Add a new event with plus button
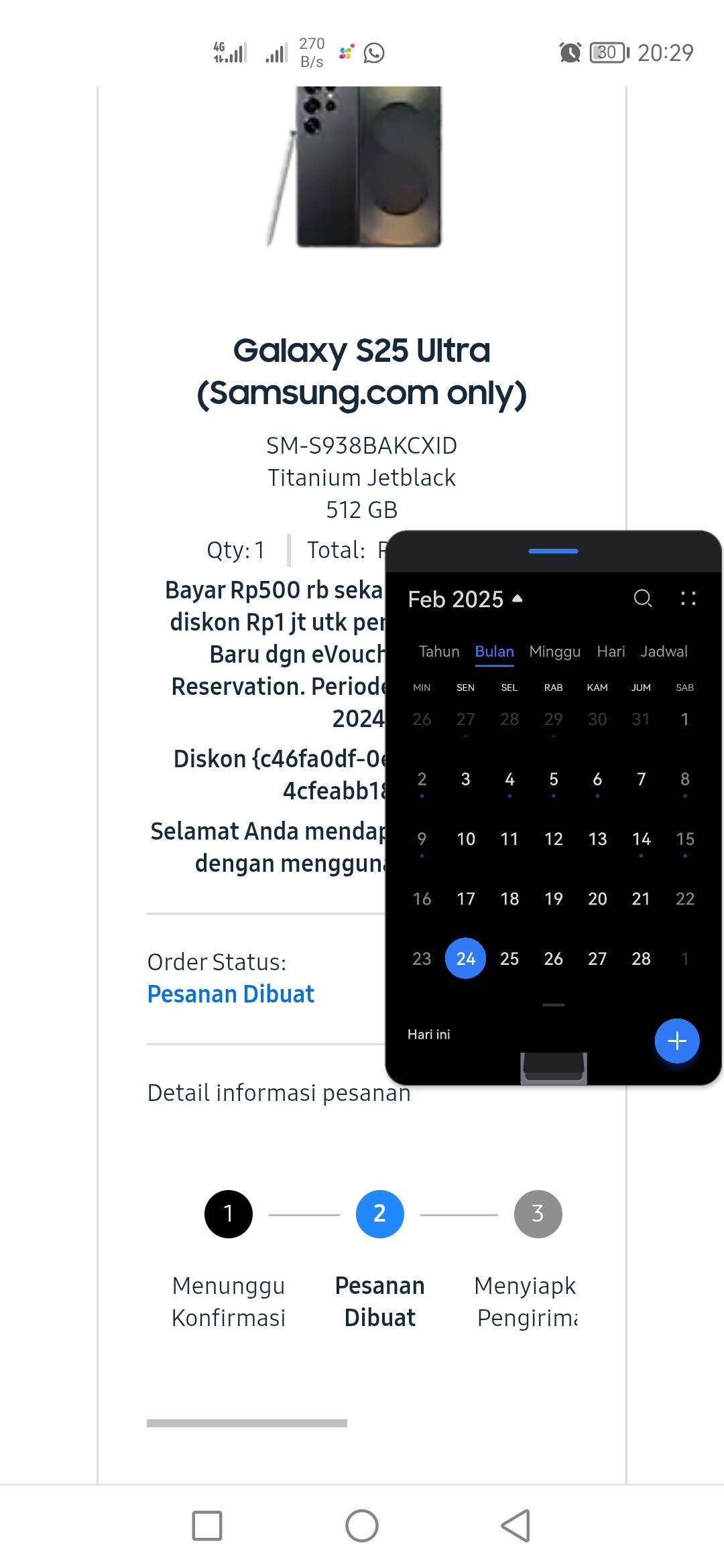Image resolution: width=724 pixels, height=1568 pixels. click(676, 1041)
